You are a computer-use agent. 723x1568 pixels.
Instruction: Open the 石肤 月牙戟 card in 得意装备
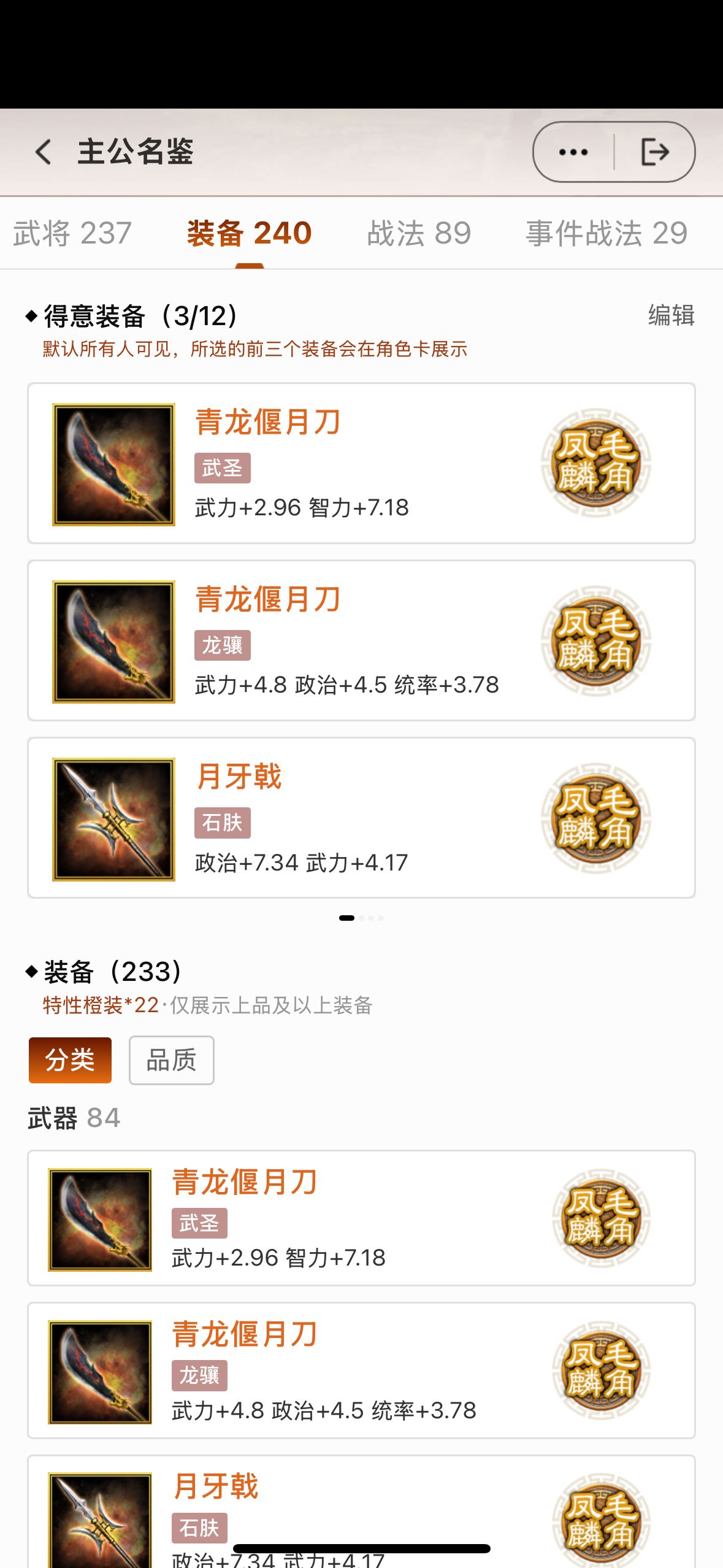coord(361,818)
